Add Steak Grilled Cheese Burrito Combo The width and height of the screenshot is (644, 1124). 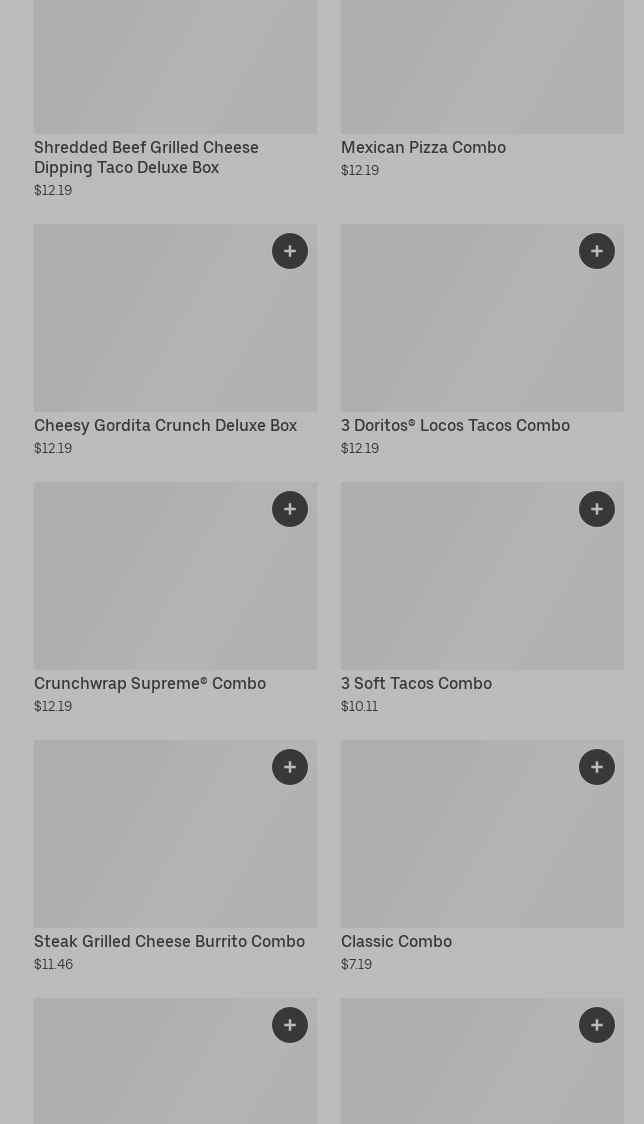290,767
